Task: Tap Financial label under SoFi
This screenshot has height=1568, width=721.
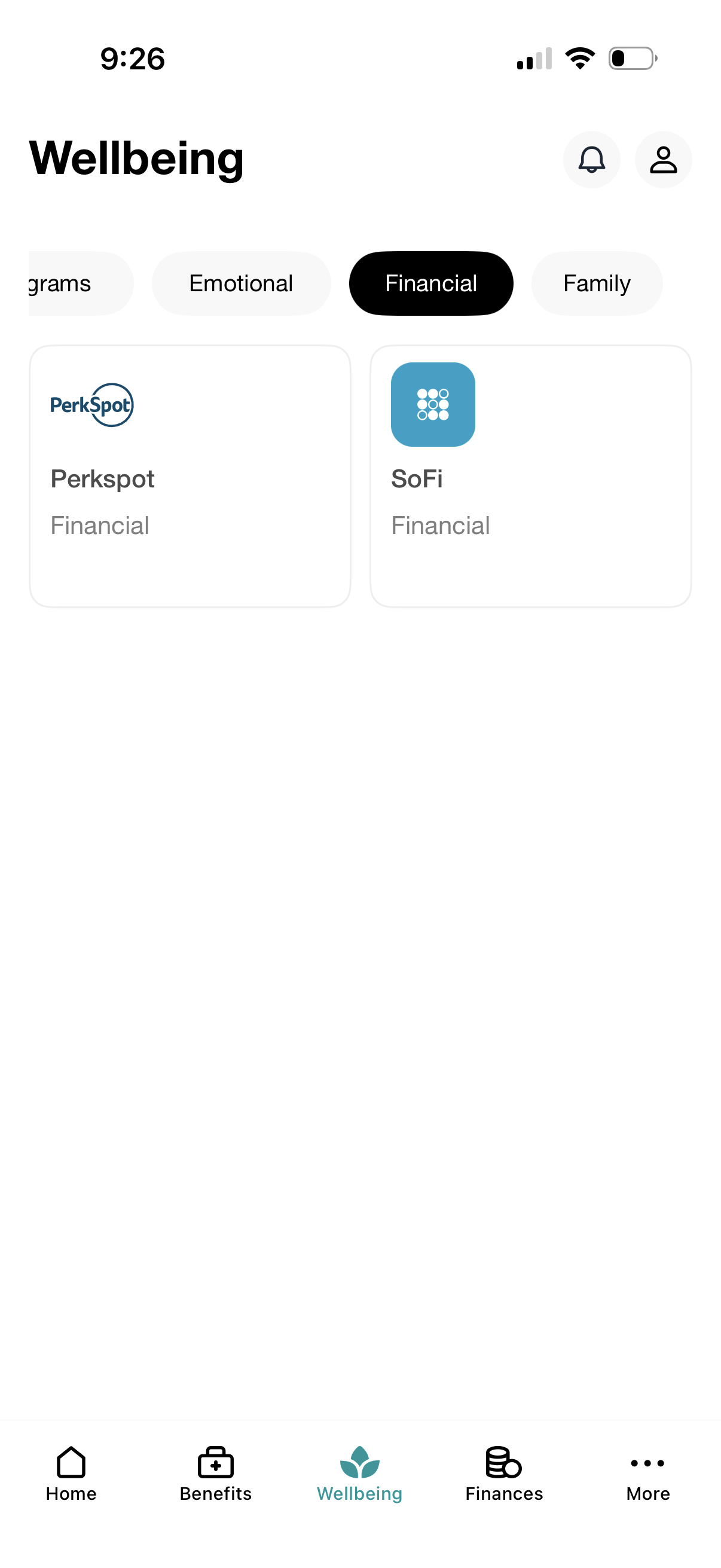Action: coord(441,525)
